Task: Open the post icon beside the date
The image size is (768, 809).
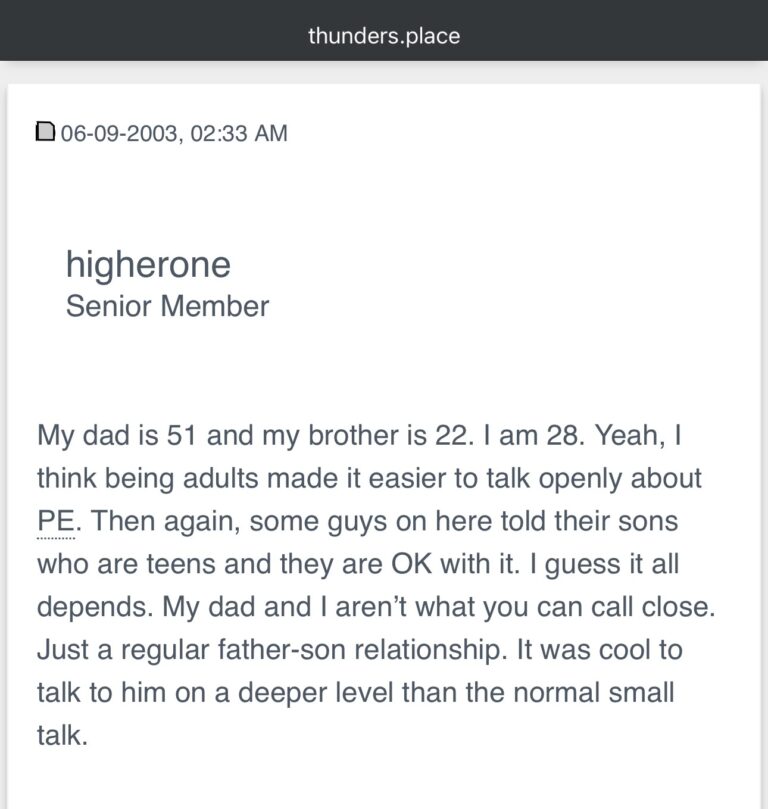Action: 45,132
